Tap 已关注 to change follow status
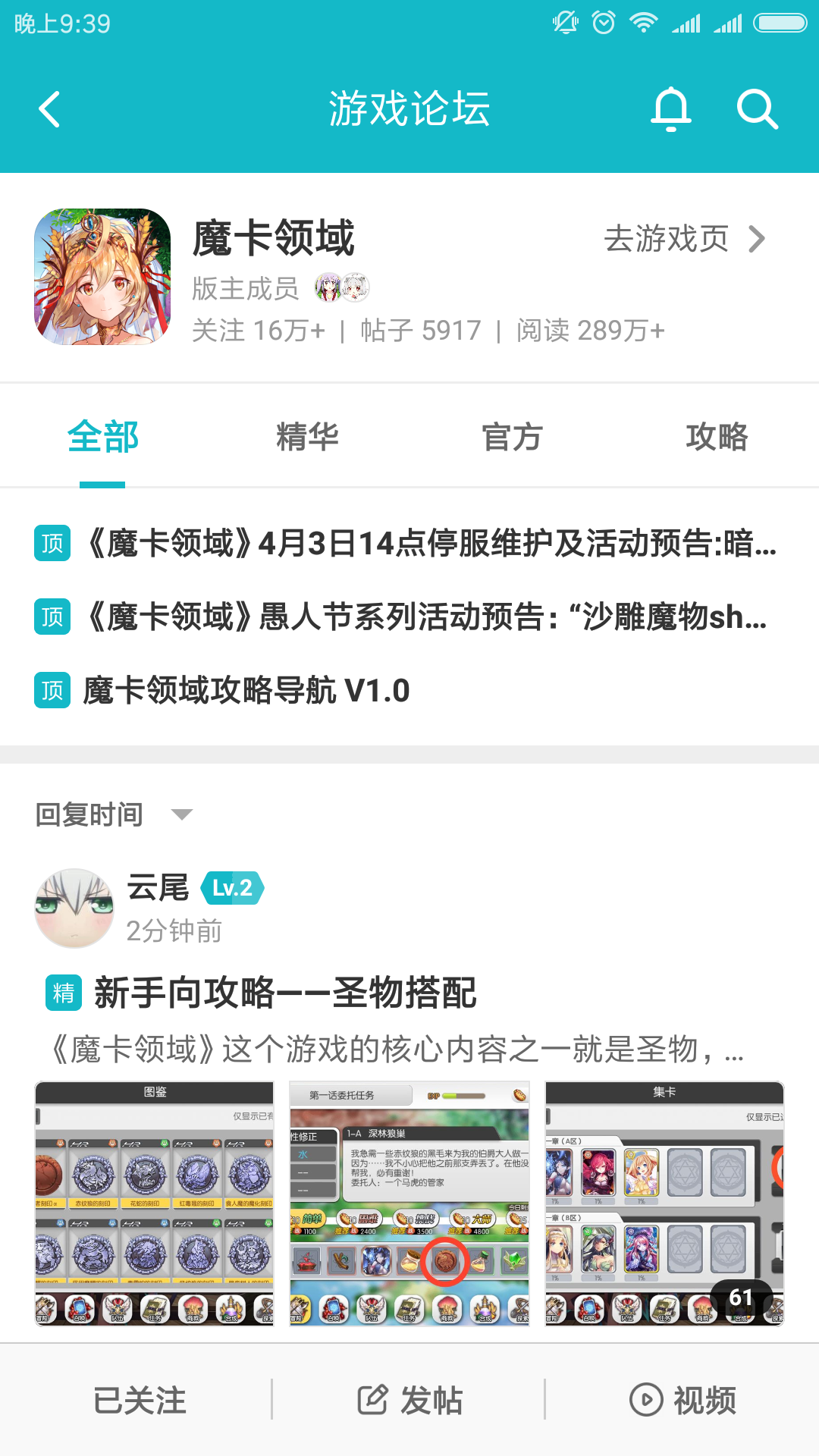819x1456 pixels. click(x=139, y=1400)
